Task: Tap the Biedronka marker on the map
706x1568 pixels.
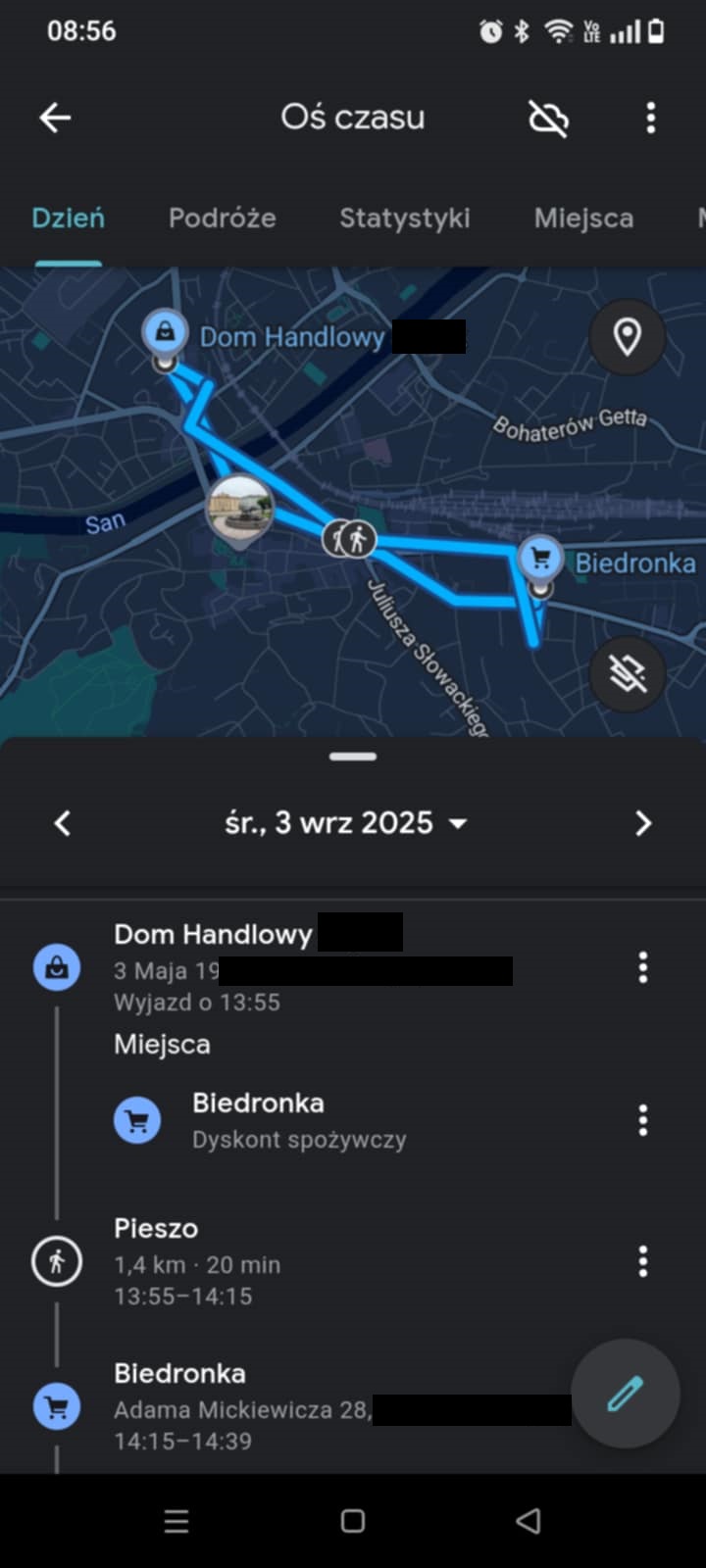Action: click(x=539, y=559)
